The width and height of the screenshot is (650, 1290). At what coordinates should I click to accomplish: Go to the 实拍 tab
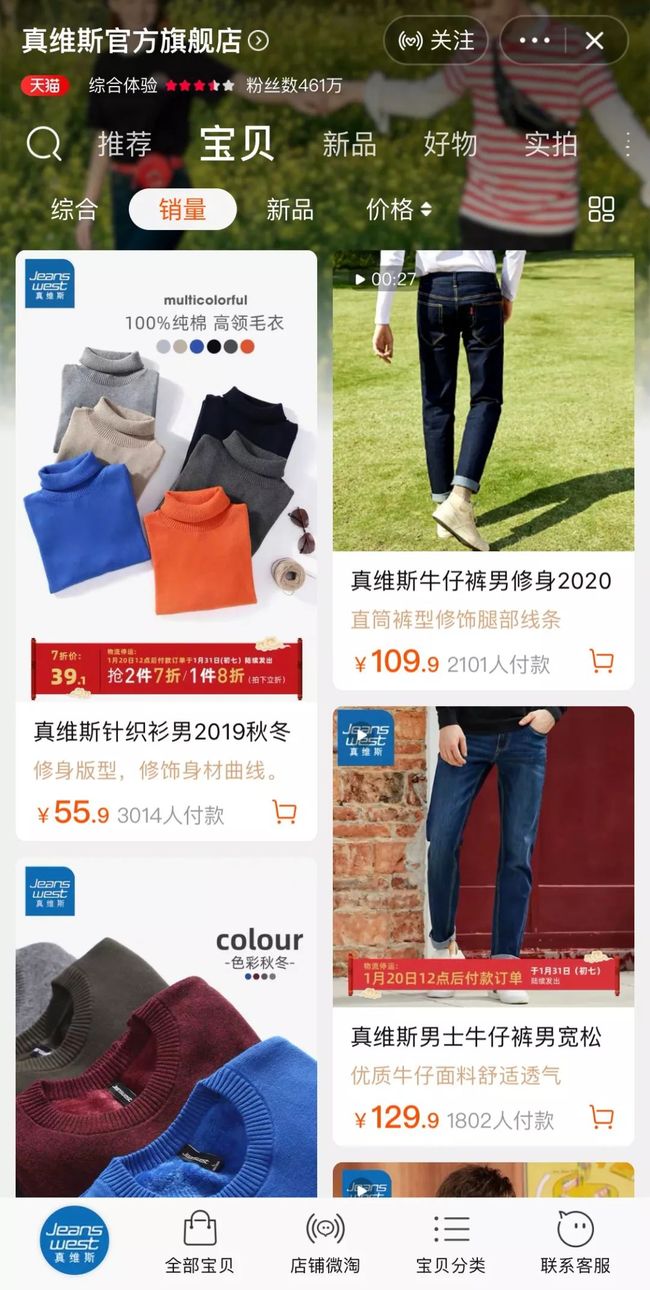[551, 144]
